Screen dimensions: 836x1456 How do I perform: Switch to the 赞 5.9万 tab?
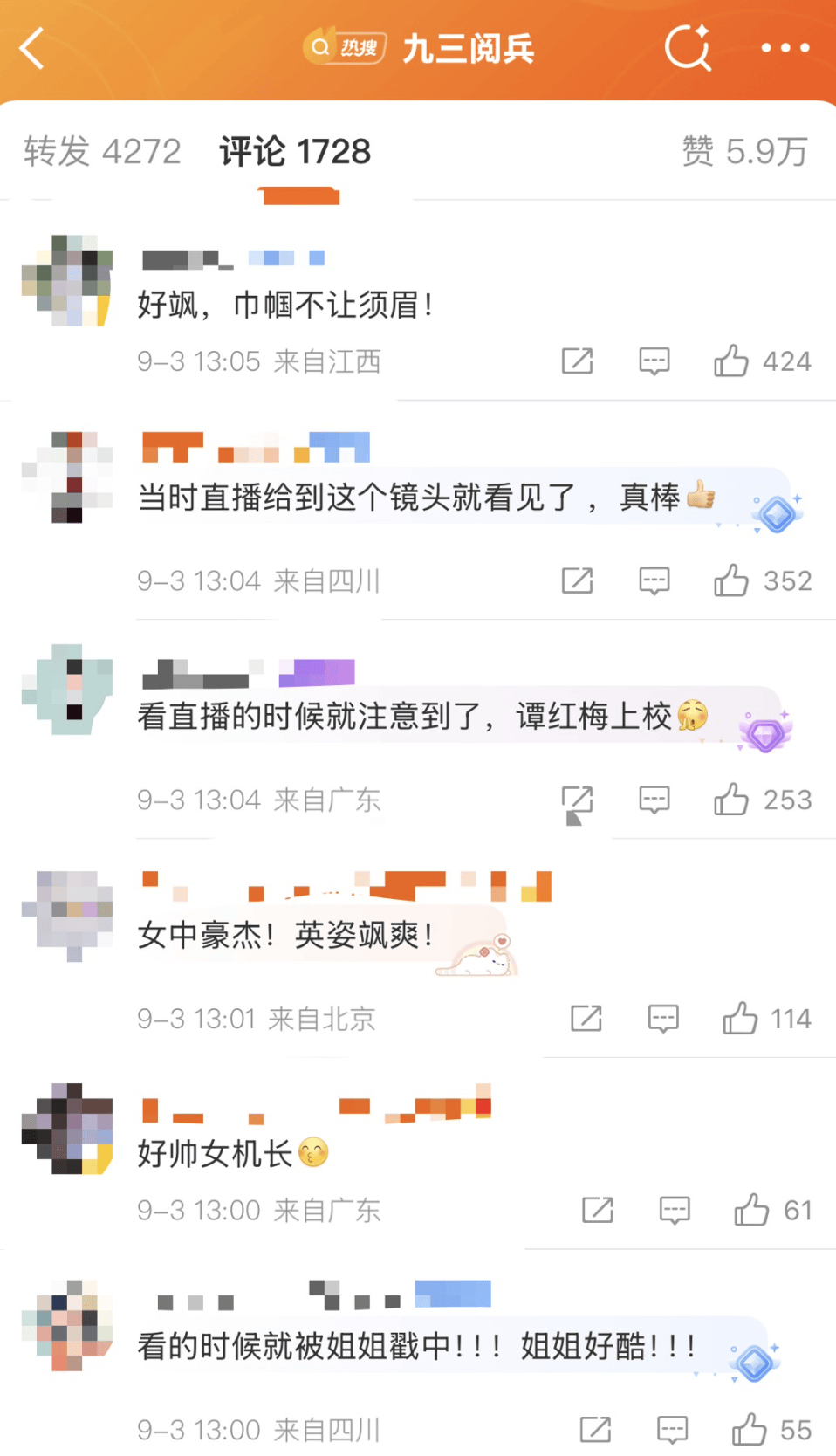coord(746,150)
